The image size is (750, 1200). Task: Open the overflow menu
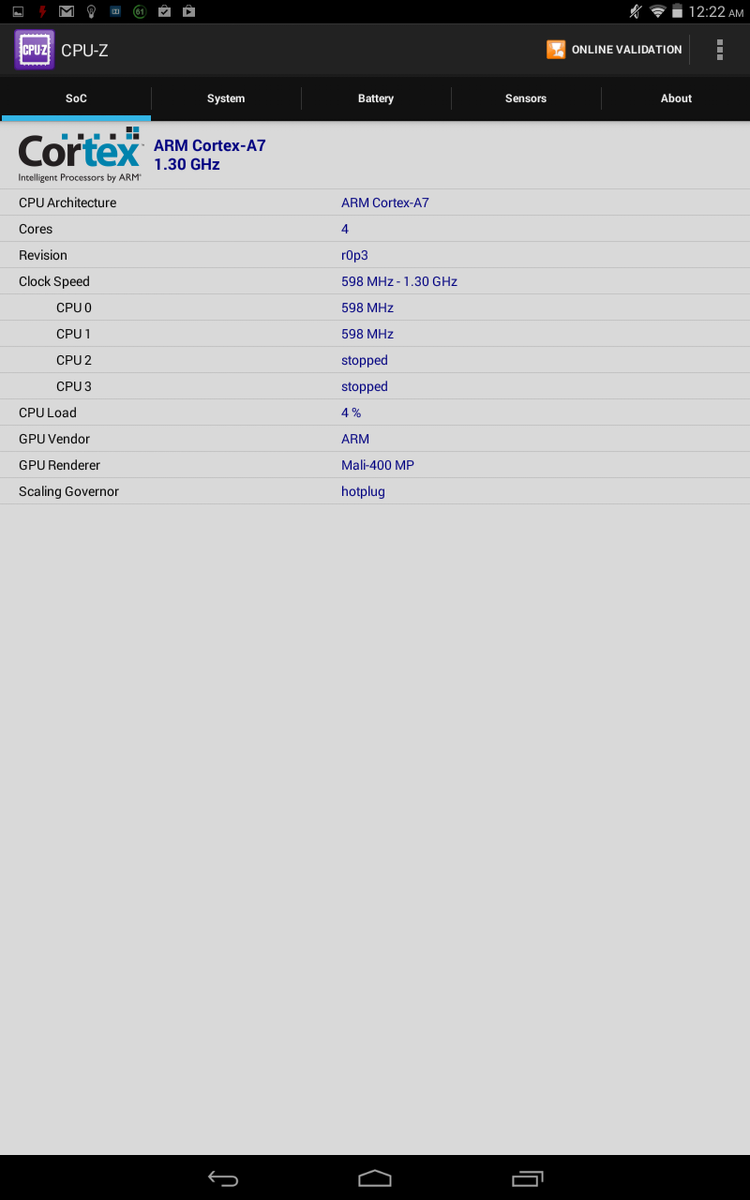tap(719, 50)
